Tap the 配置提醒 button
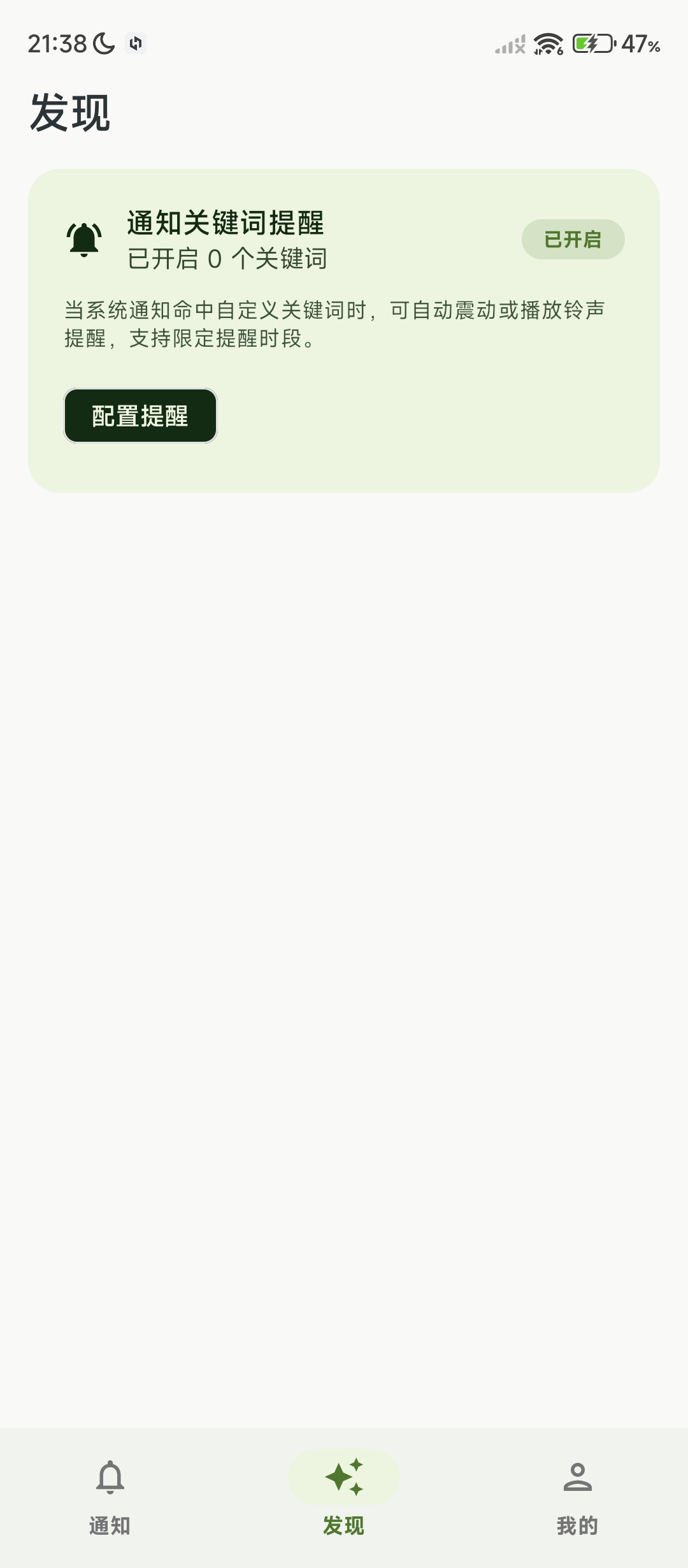This screenshot has width=688, height=1568. (140, 416)
